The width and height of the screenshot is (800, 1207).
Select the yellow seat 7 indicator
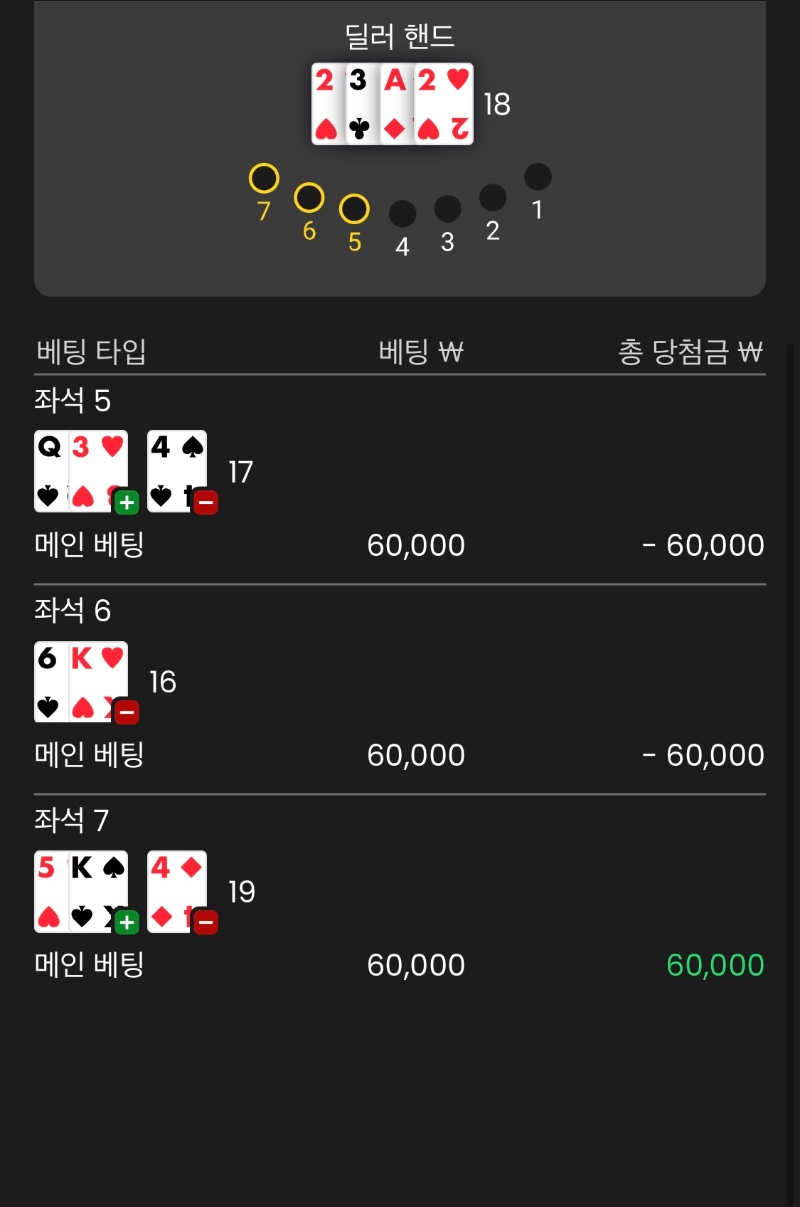pos(262,178)
